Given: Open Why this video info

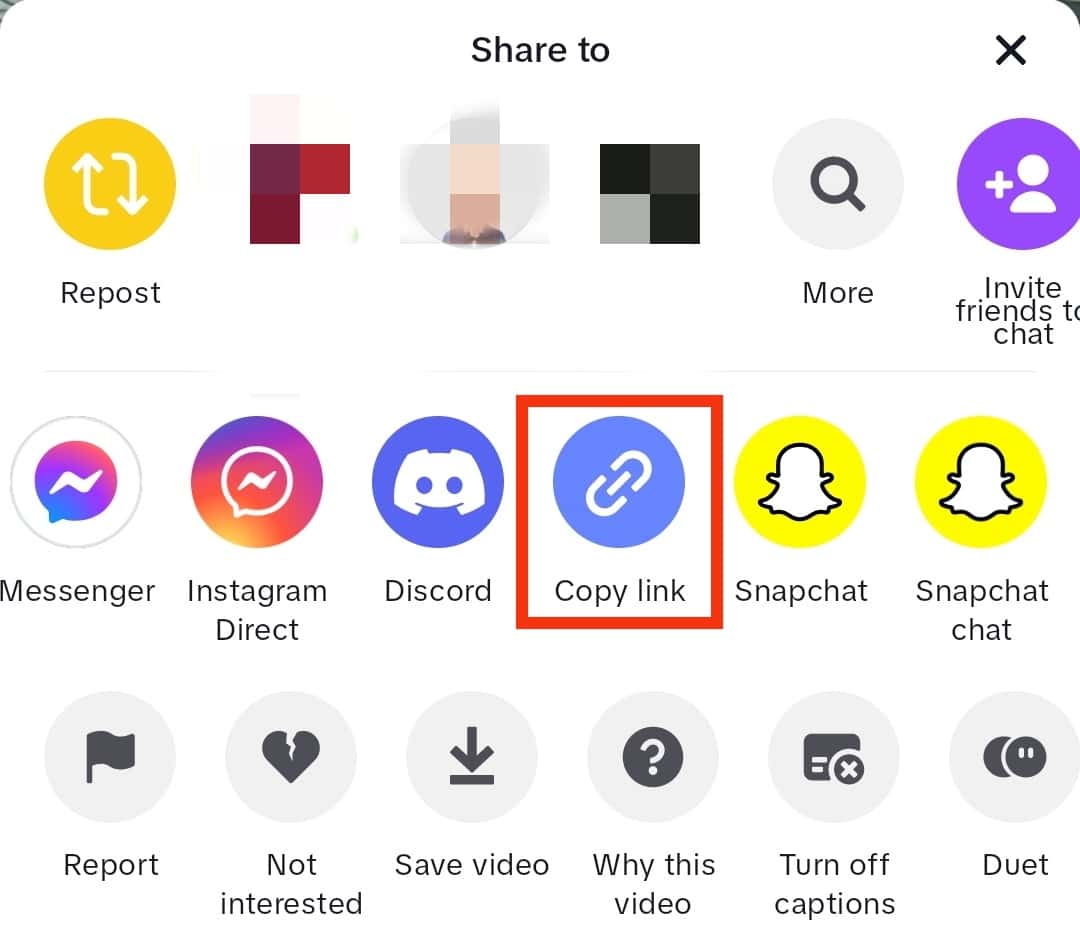Looking at the screenshot, I should pos(653,757).
